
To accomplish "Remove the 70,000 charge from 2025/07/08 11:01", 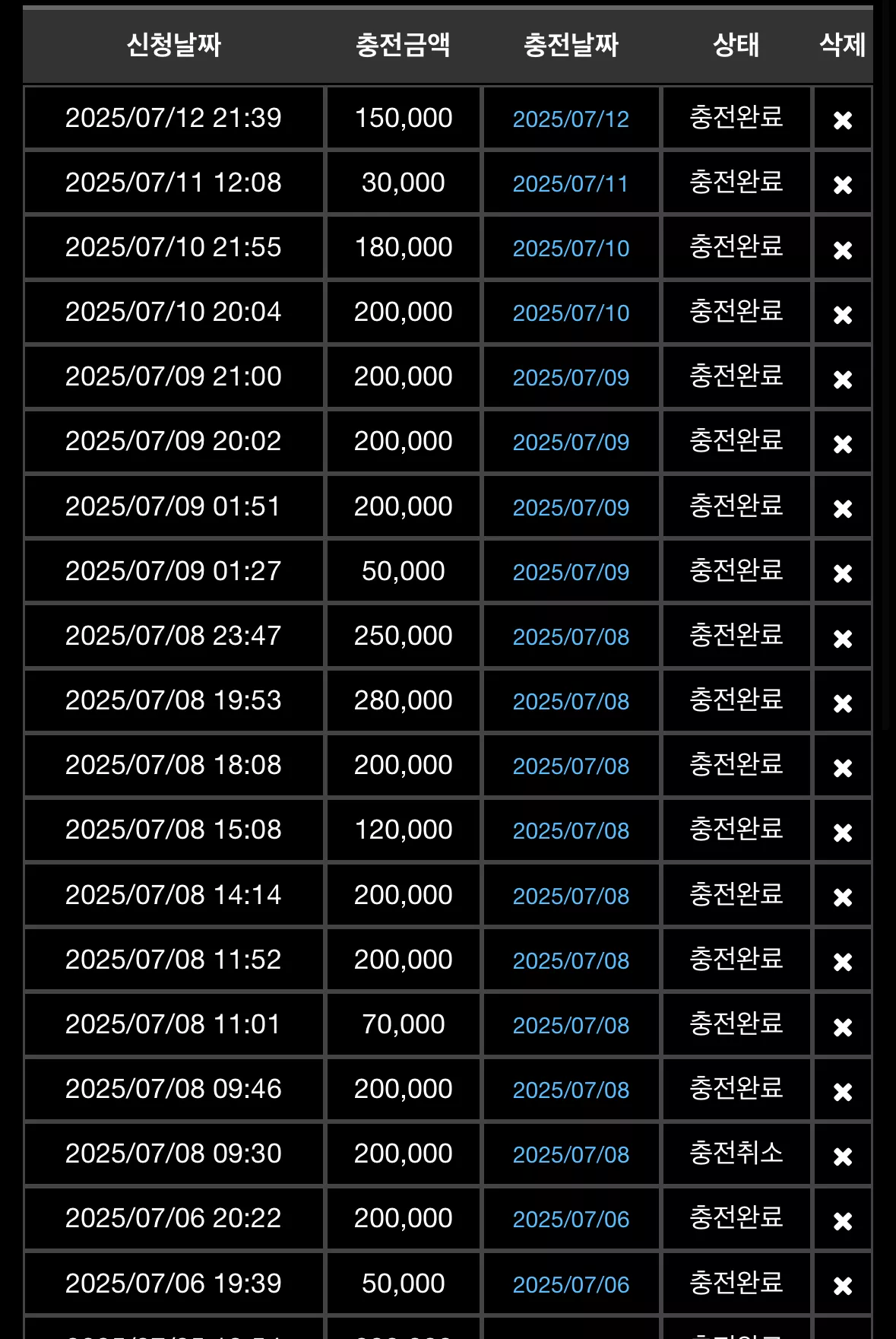I will pos(842,1026).
